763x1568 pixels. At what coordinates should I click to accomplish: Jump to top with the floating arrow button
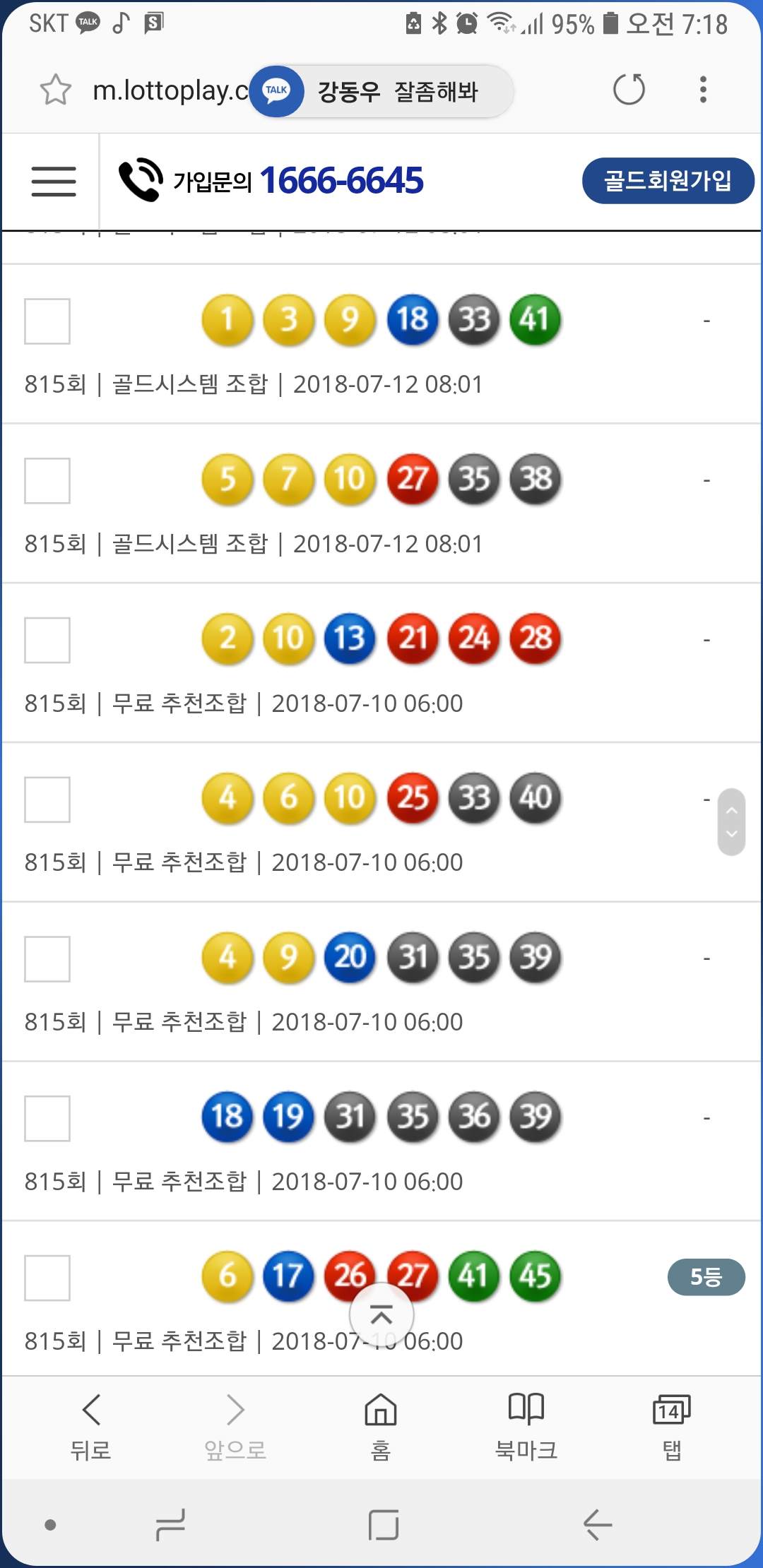point(381,1315)
